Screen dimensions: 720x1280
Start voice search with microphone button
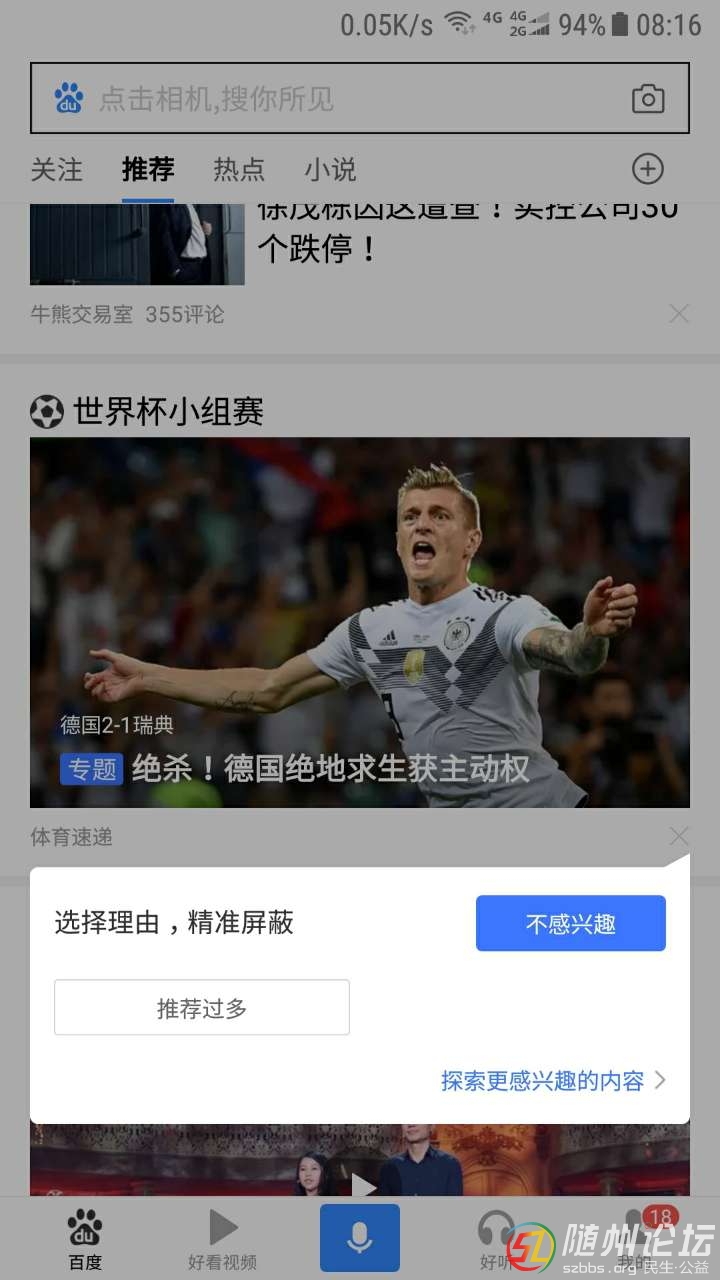coord(360,1238)
